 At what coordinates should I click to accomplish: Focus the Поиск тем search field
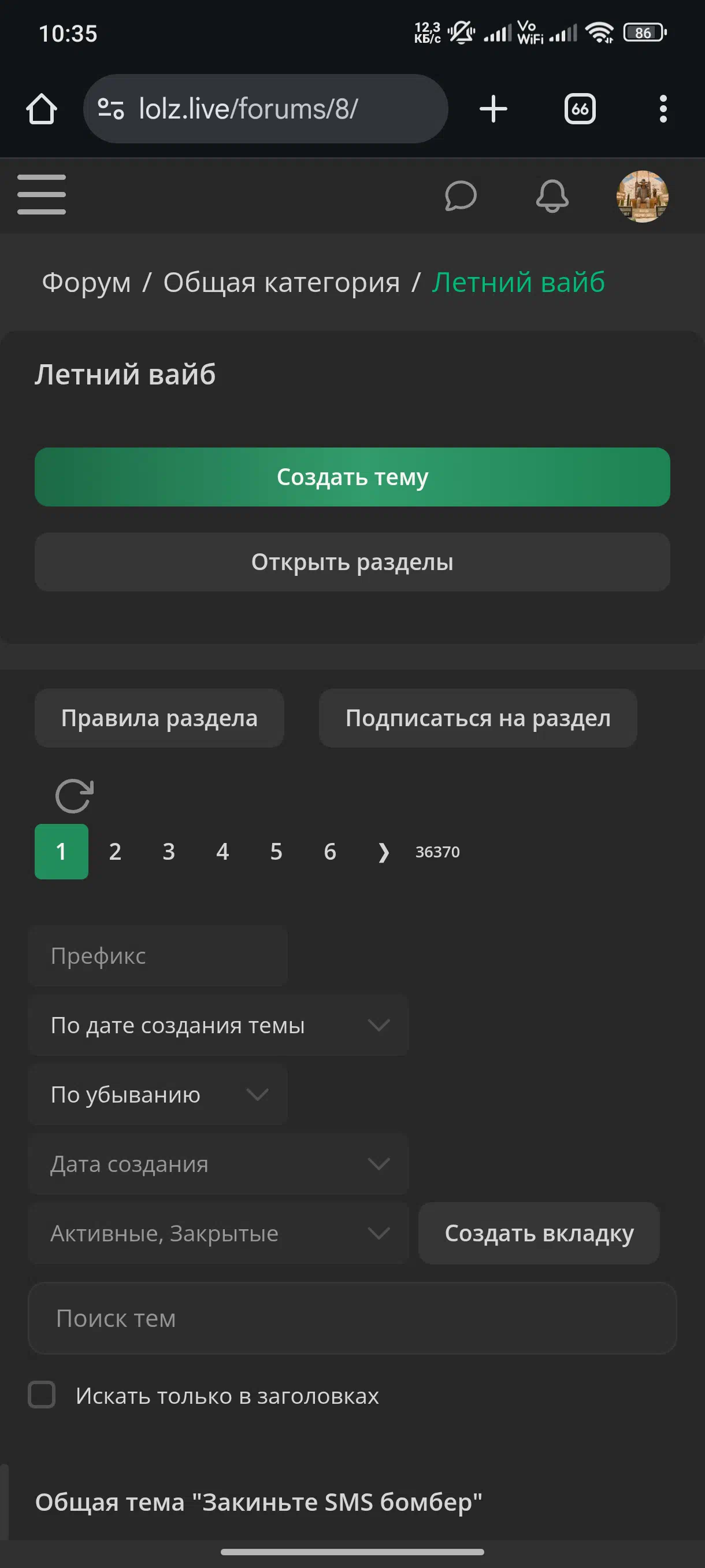click(352, 1318)
